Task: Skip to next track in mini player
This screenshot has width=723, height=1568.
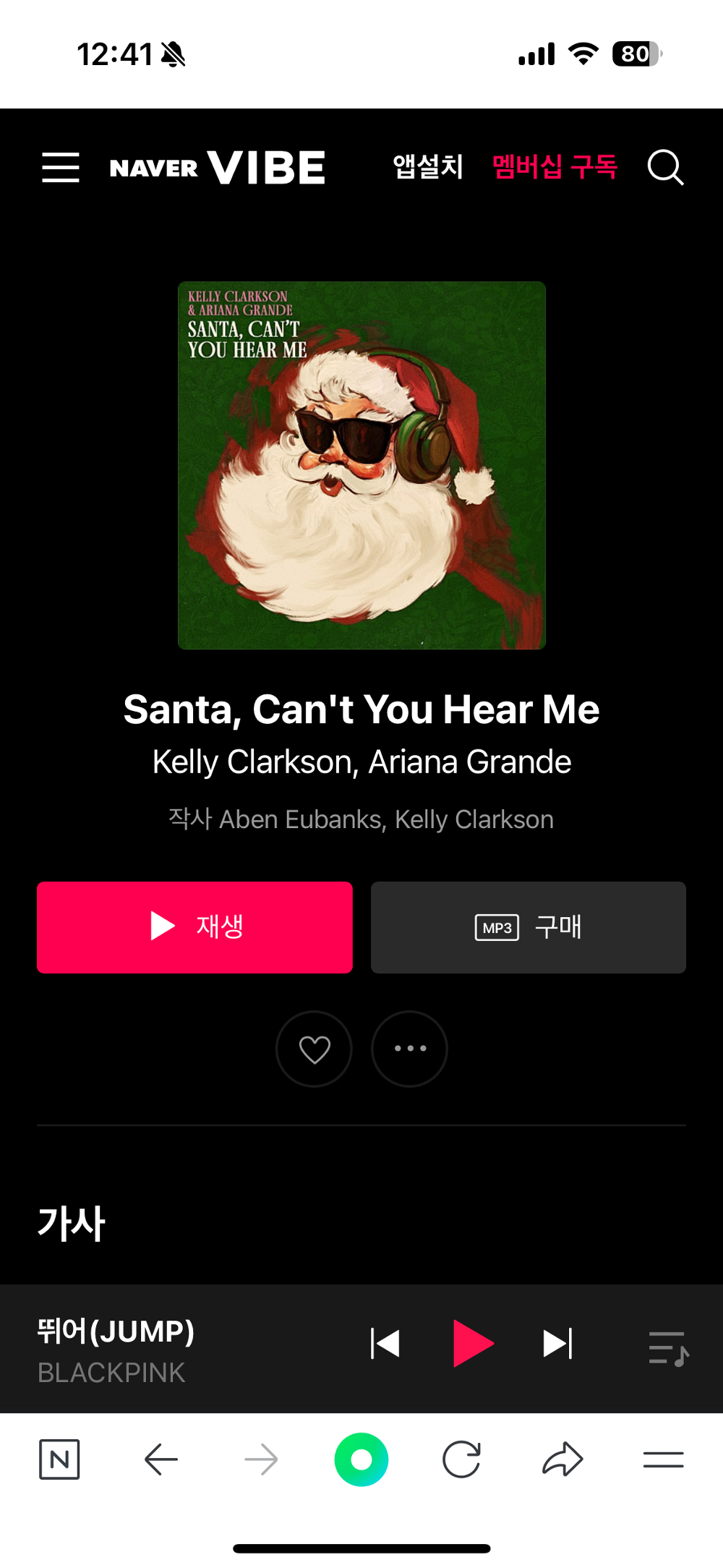Action: pyautogui.click(x=558, y=1344)
